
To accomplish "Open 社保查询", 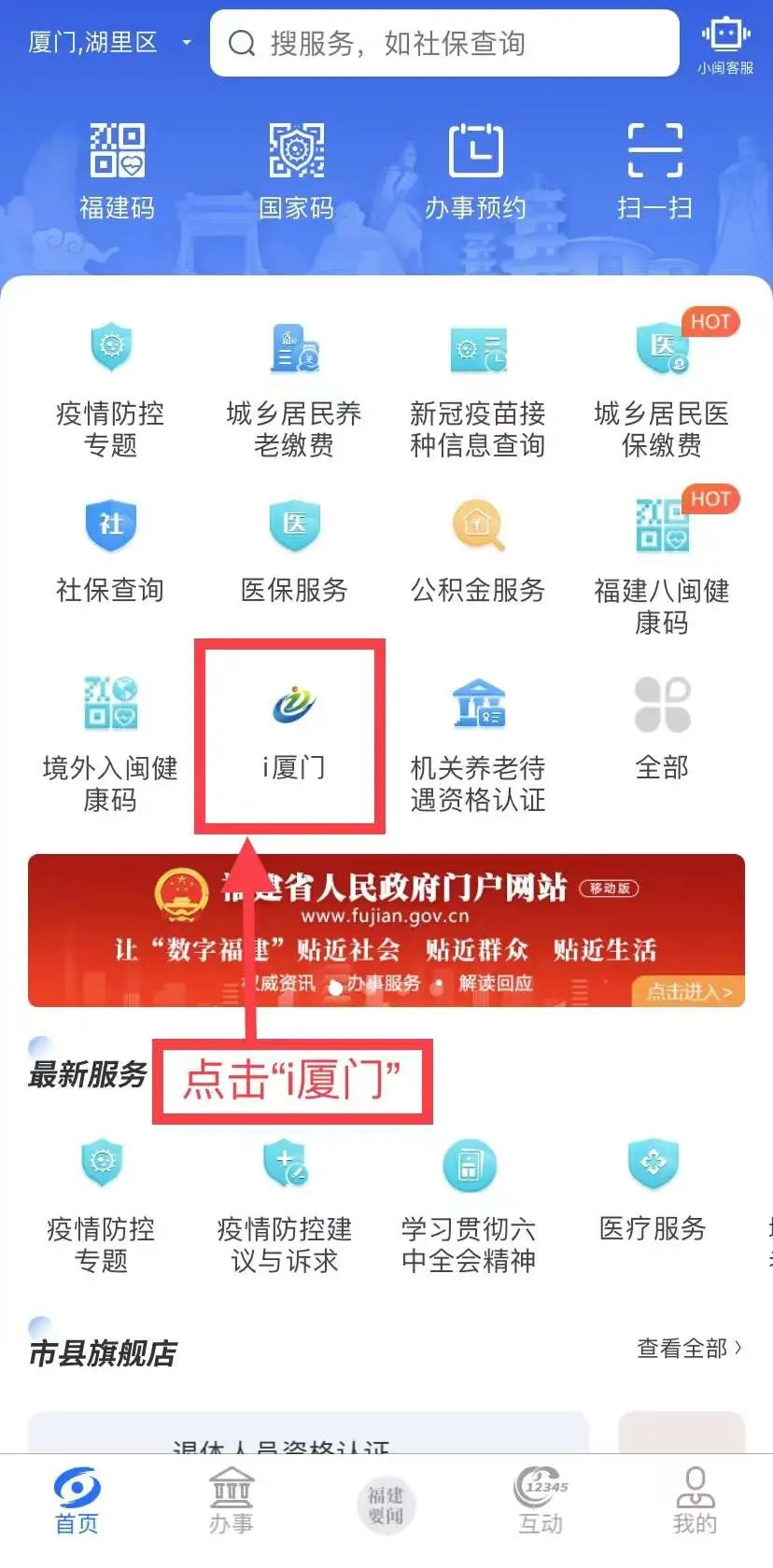I will coord(110,551).
